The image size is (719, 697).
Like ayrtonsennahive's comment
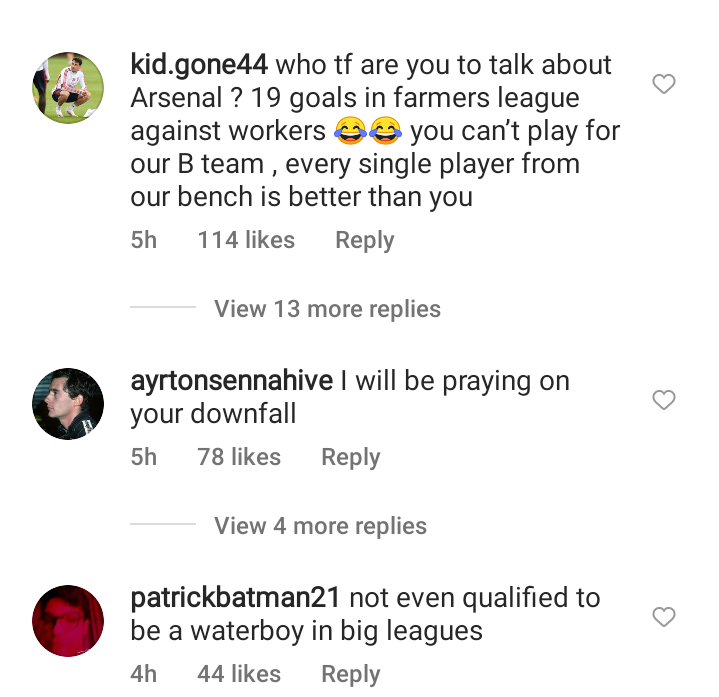pyautogui.click(x=664, y=400)
